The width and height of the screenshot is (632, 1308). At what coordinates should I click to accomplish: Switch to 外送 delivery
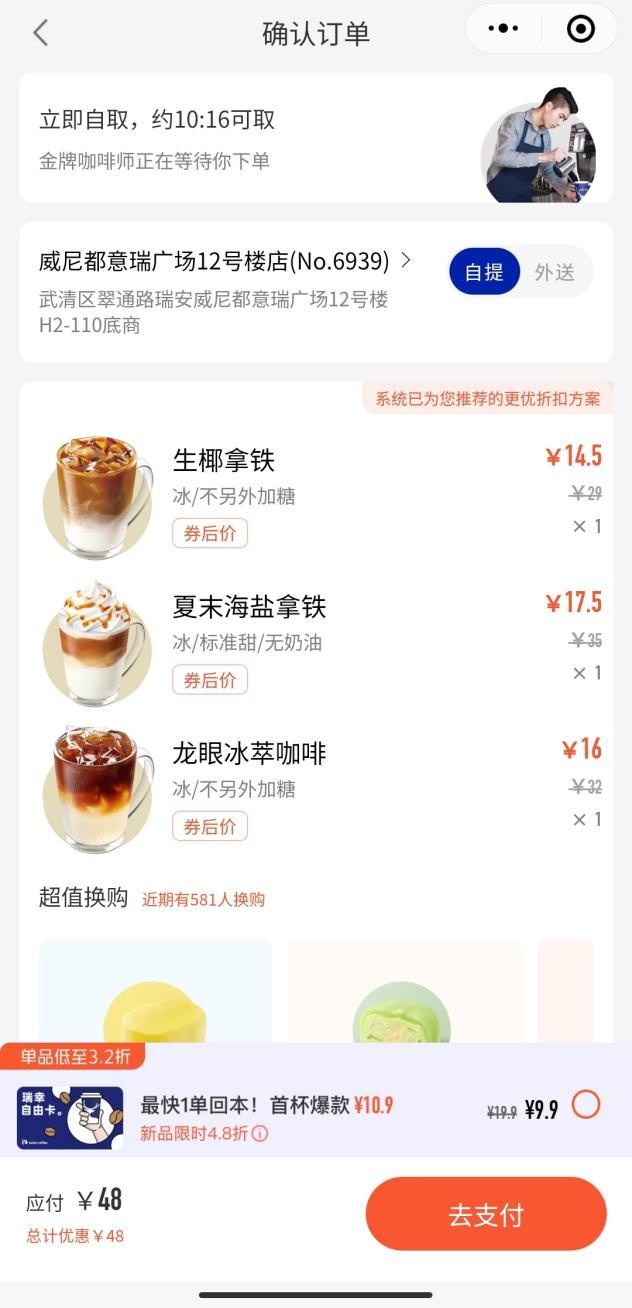(x=554, y=272)
